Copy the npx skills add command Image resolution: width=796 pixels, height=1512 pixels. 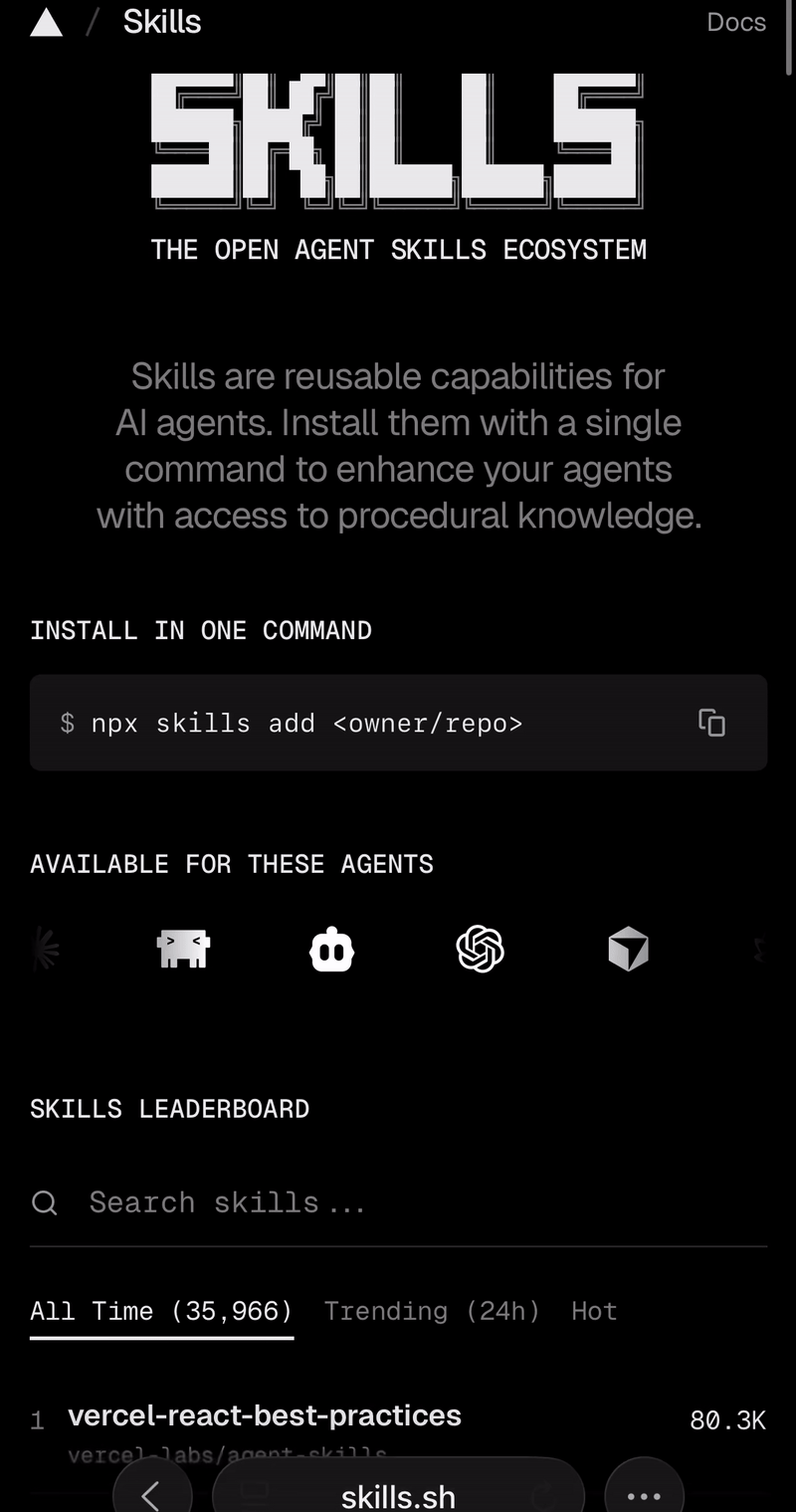click(x=711, y=723)
